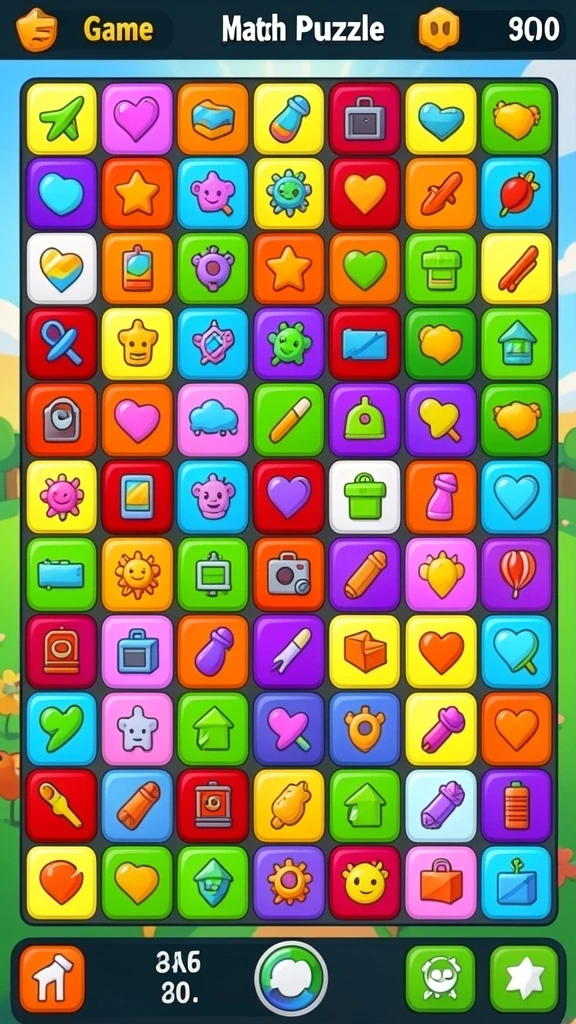Select the blue cloud tile
This screenshot has height=1024, width=576.
[x=213, y=420]
